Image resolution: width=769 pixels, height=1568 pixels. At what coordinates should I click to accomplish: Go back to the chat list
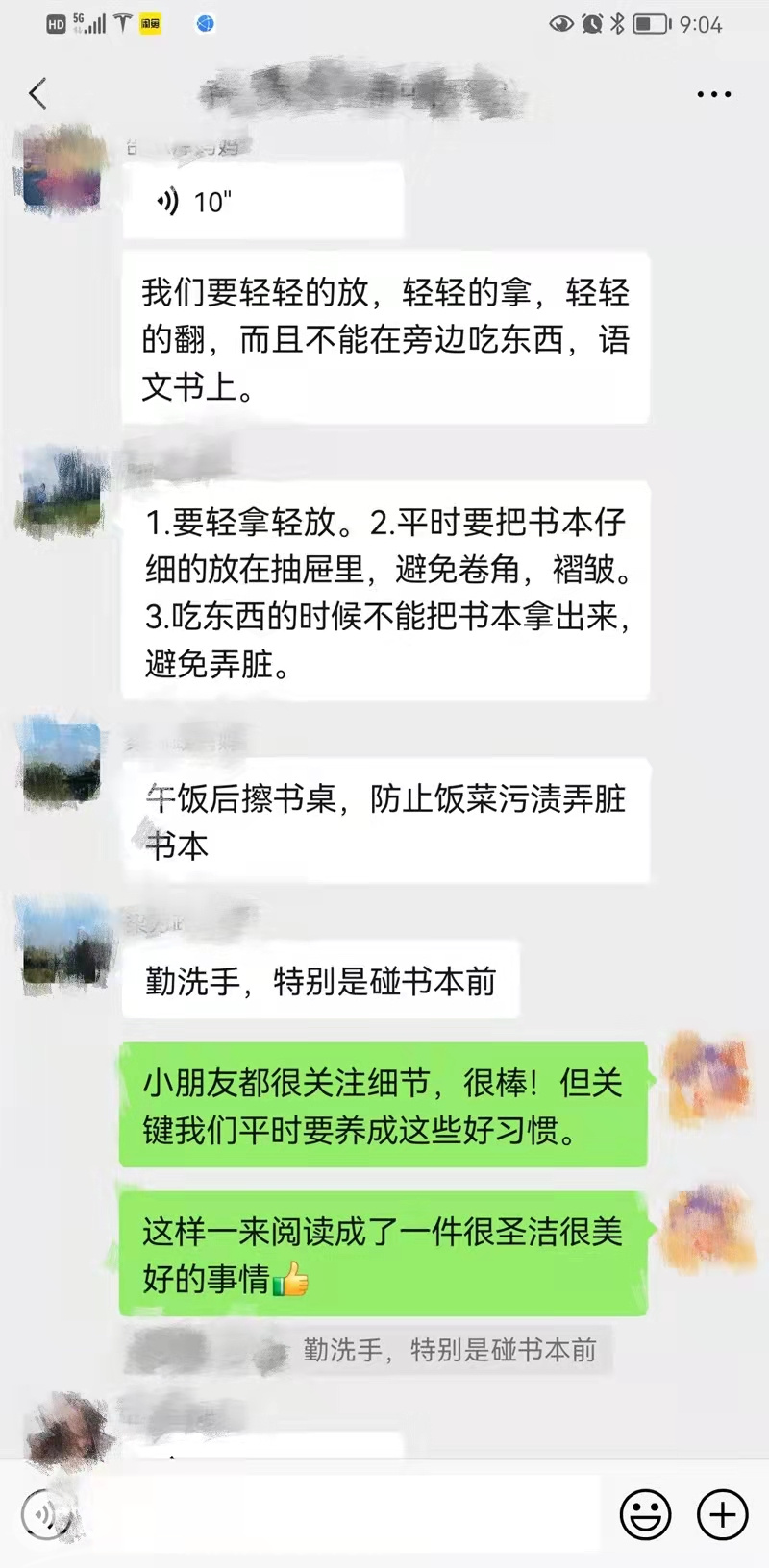click(37, 94)
